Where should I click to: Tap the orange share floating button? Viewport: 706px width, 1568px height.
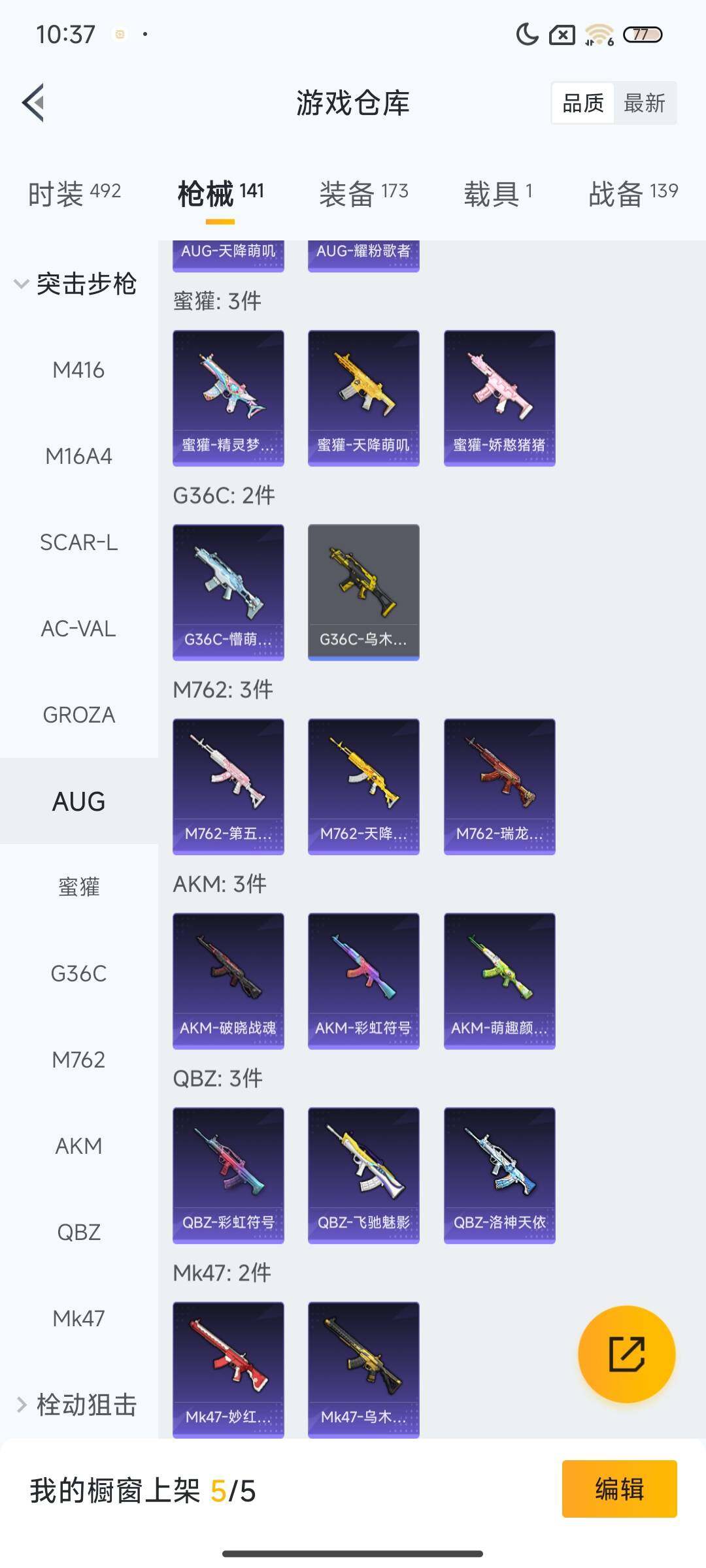pos(626,1354)
